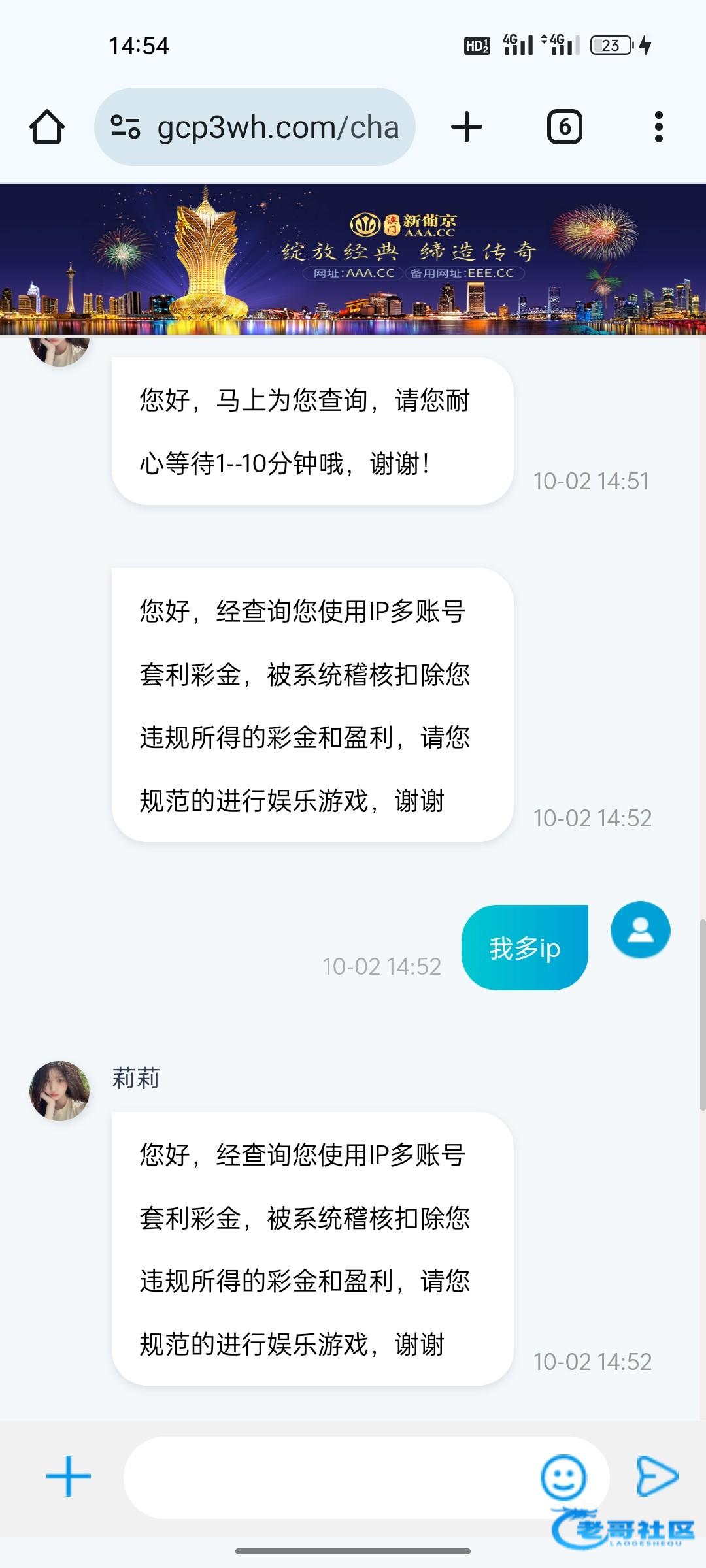Open the tab switcher showing 6 tabs
The image size is (706, 1568).
click(x=564, y=127)
